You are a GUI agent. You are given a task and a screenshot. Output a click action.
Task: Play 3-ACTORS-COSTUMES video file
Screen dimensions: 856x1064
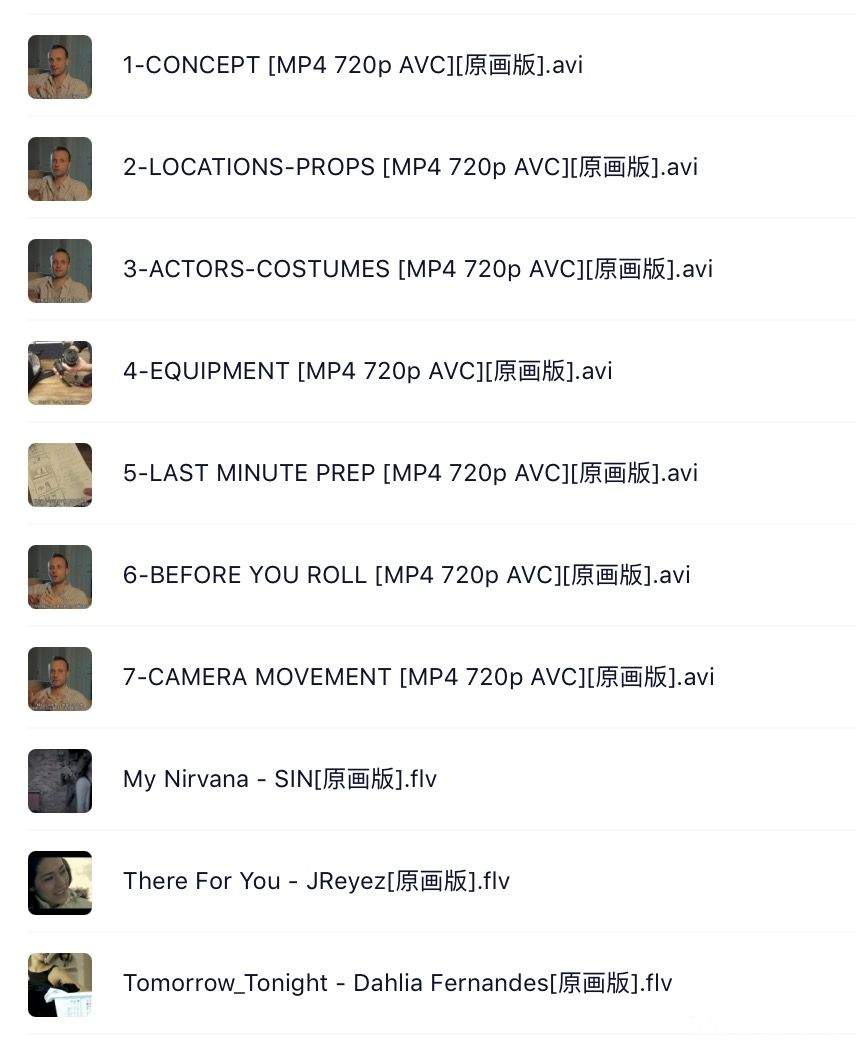417,270
